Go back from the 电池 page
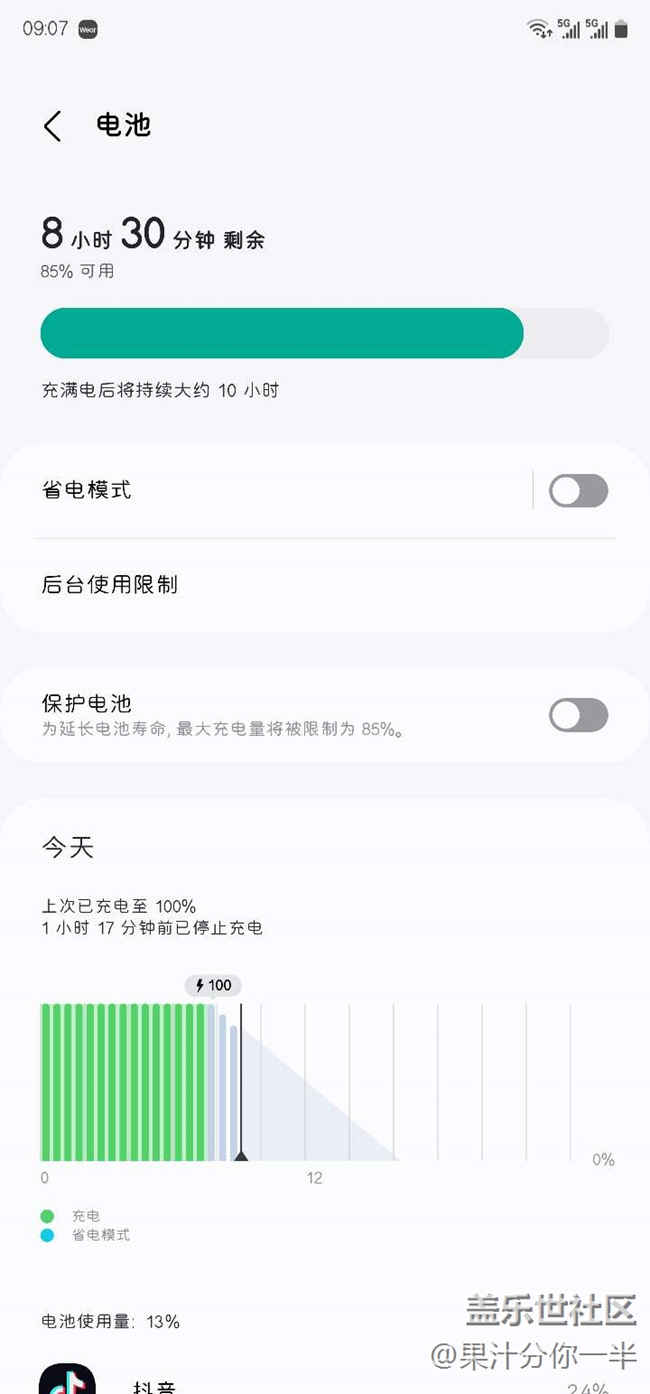 [53, 126]
